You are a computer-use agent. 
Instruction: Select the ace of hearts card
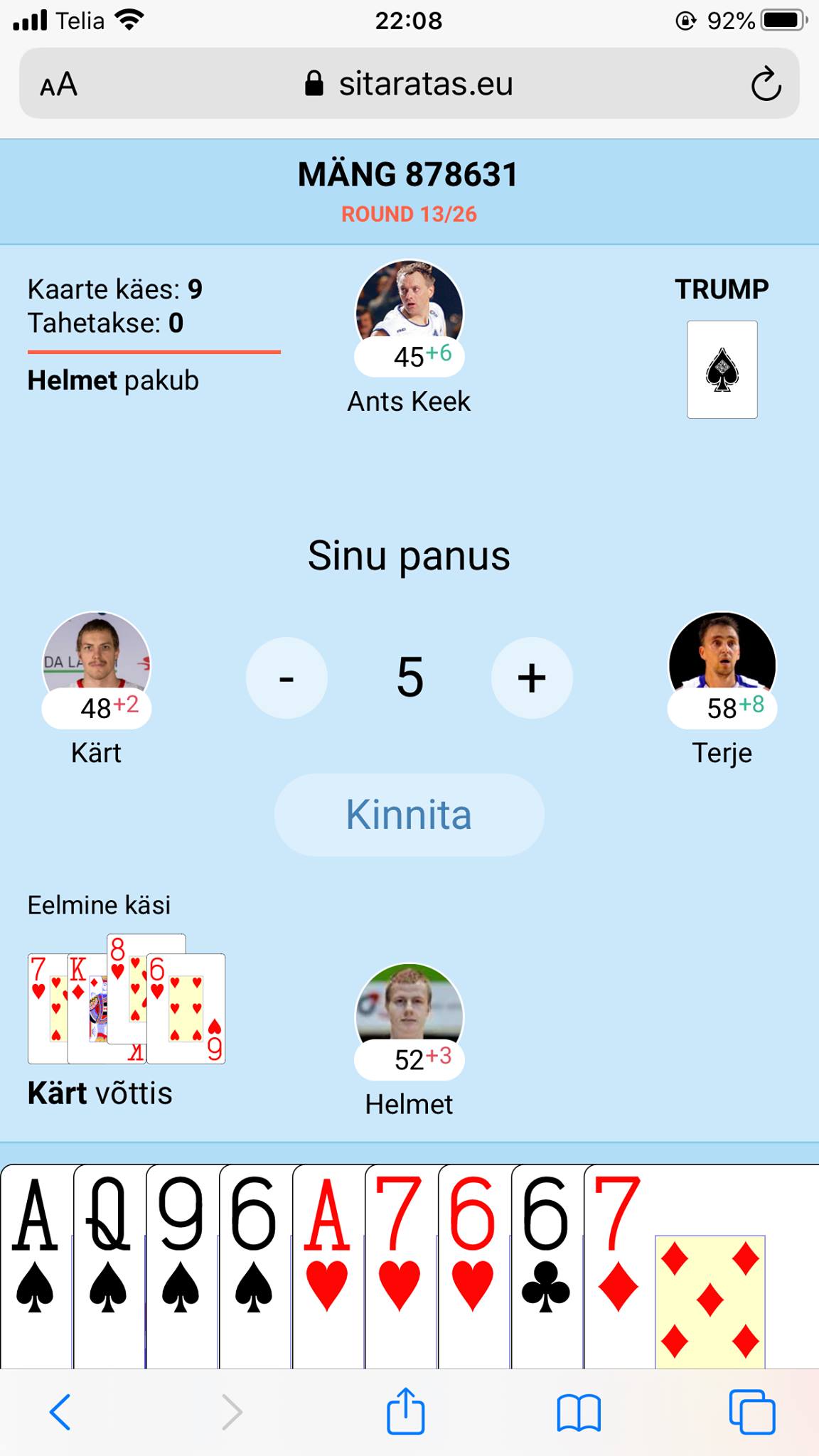pos(328,1266)
